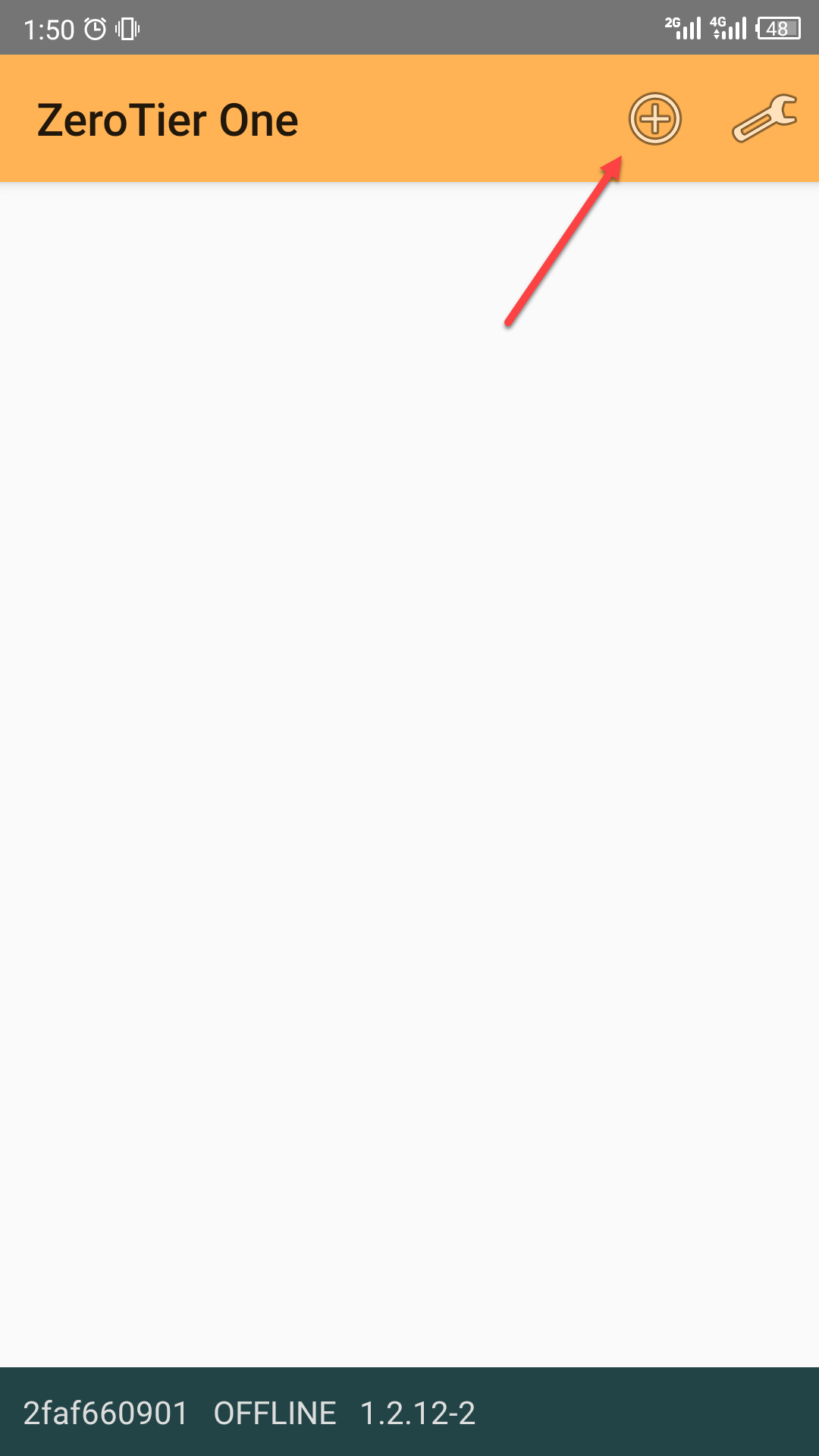
Task: Tap the plus icon to add network
Action: pos(655,119)
